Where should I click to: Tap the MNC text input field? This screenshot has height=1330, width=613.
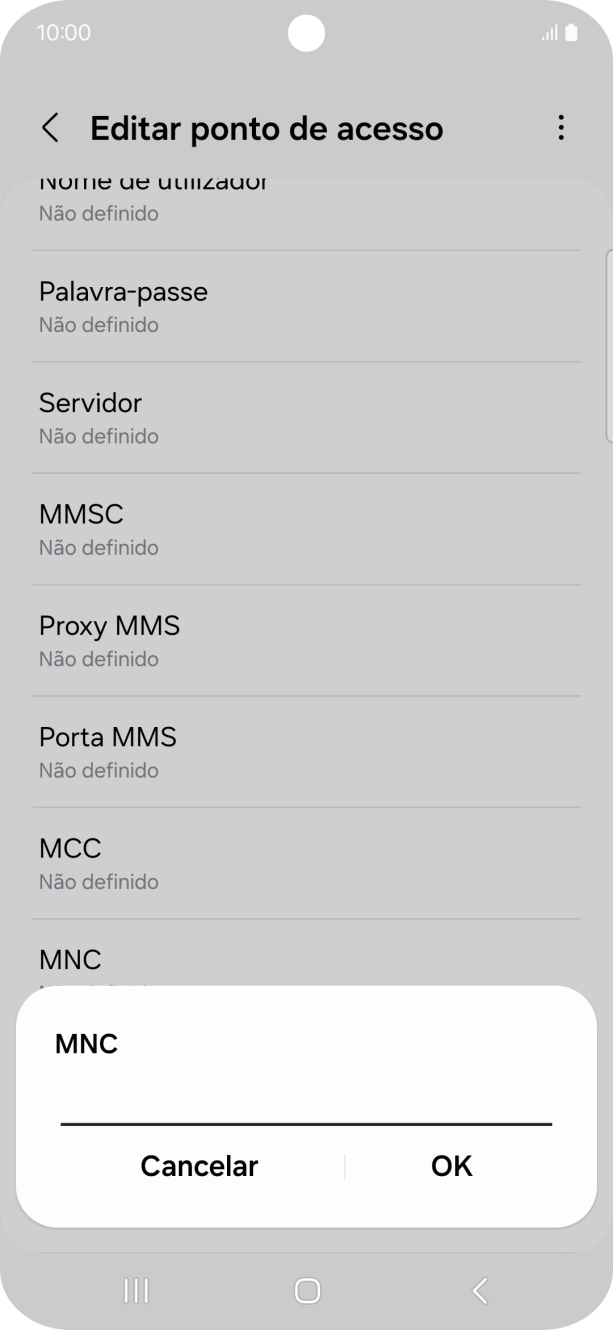(x=306, y=1104)
